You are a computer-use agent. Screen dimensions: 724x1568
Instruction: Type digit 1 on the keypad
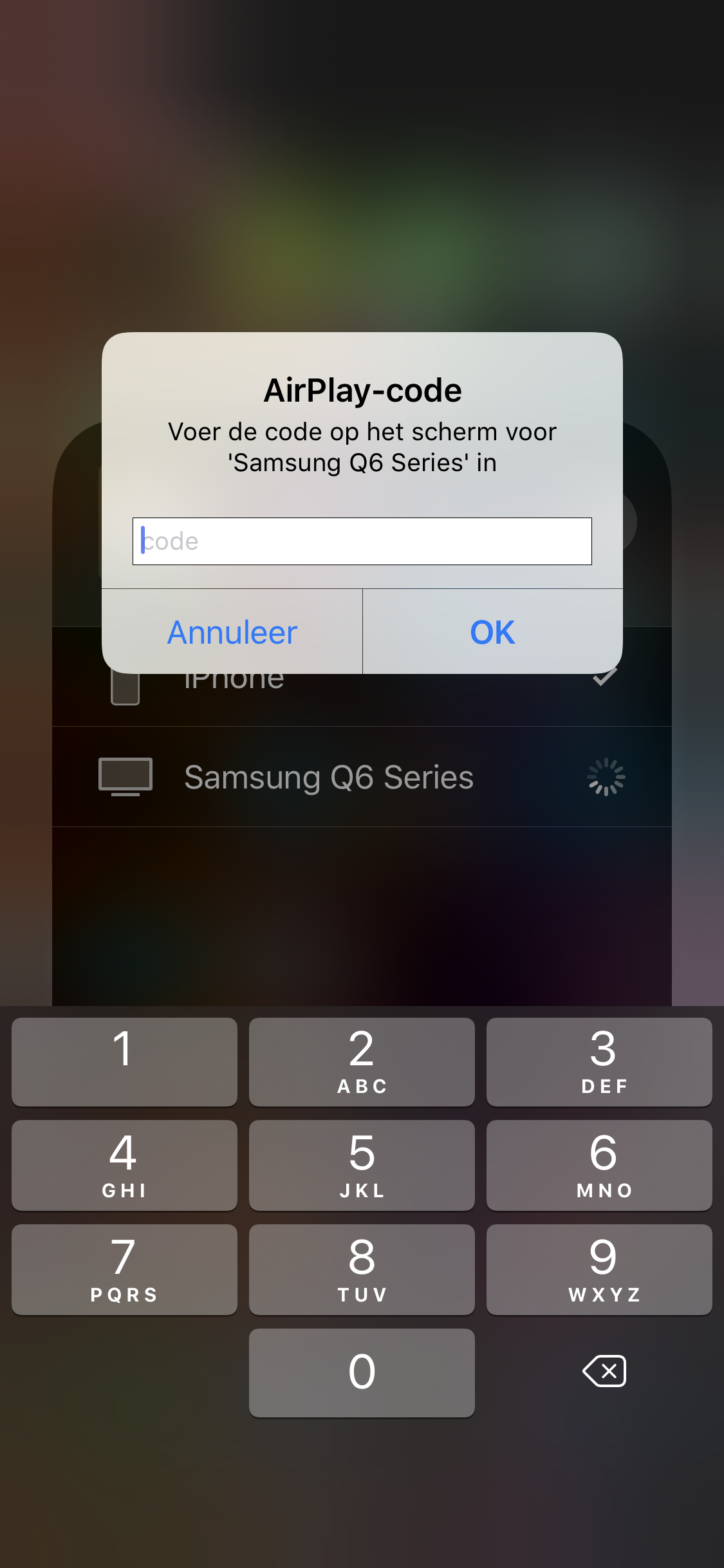tap(124, 1062)
